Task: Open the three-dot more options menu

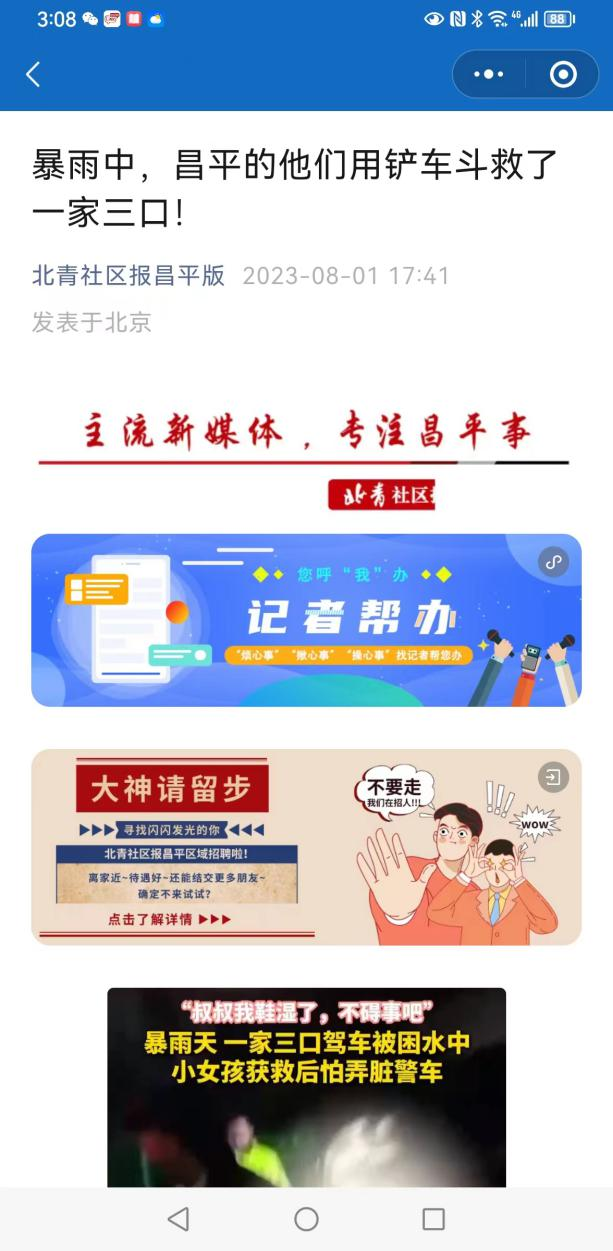Action: click(x=489, y=74)
